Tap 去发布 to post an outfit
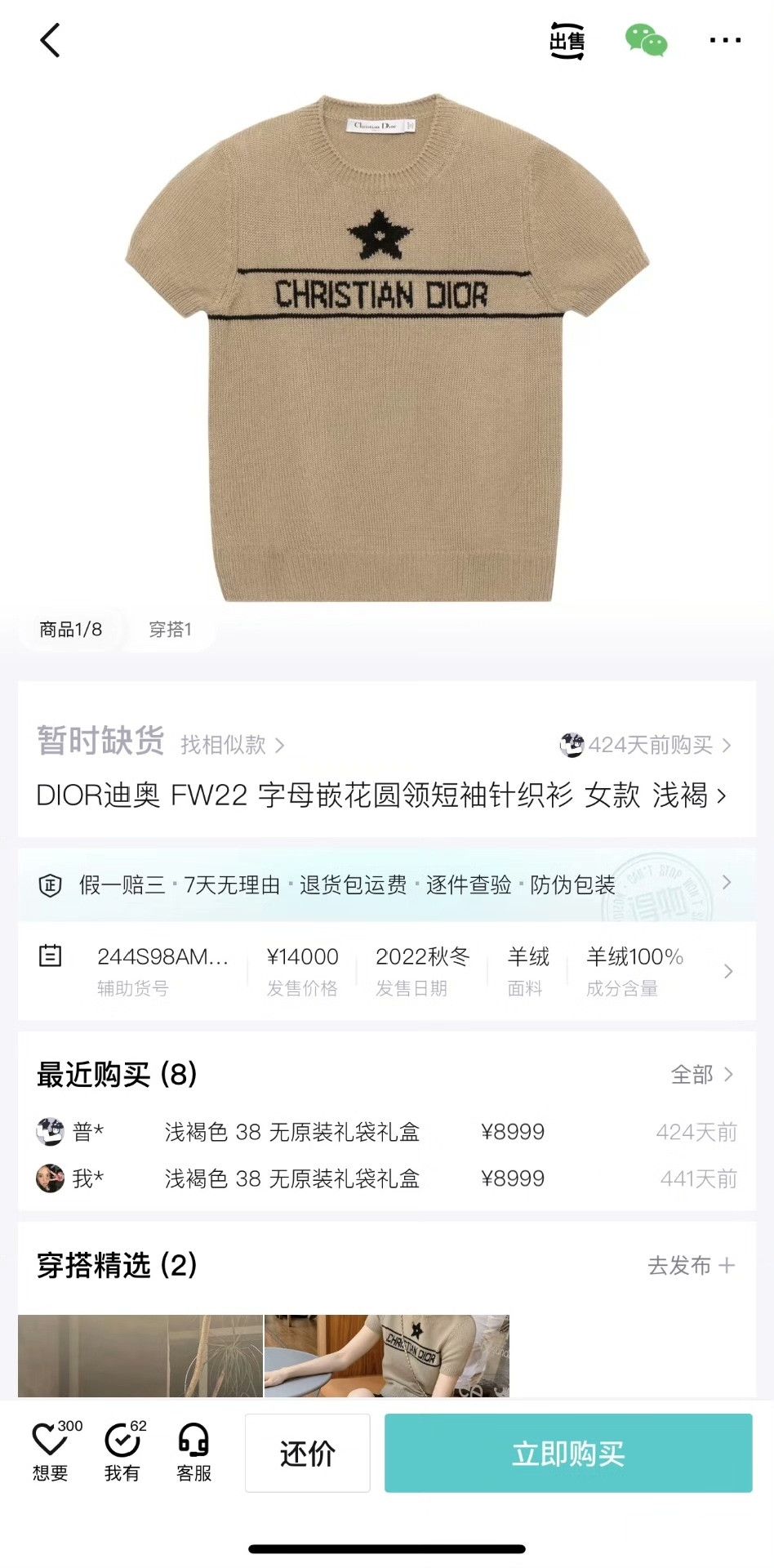Image resolution: width=774 pixels, height=1568 pixels. click(x=692, y=1266)
